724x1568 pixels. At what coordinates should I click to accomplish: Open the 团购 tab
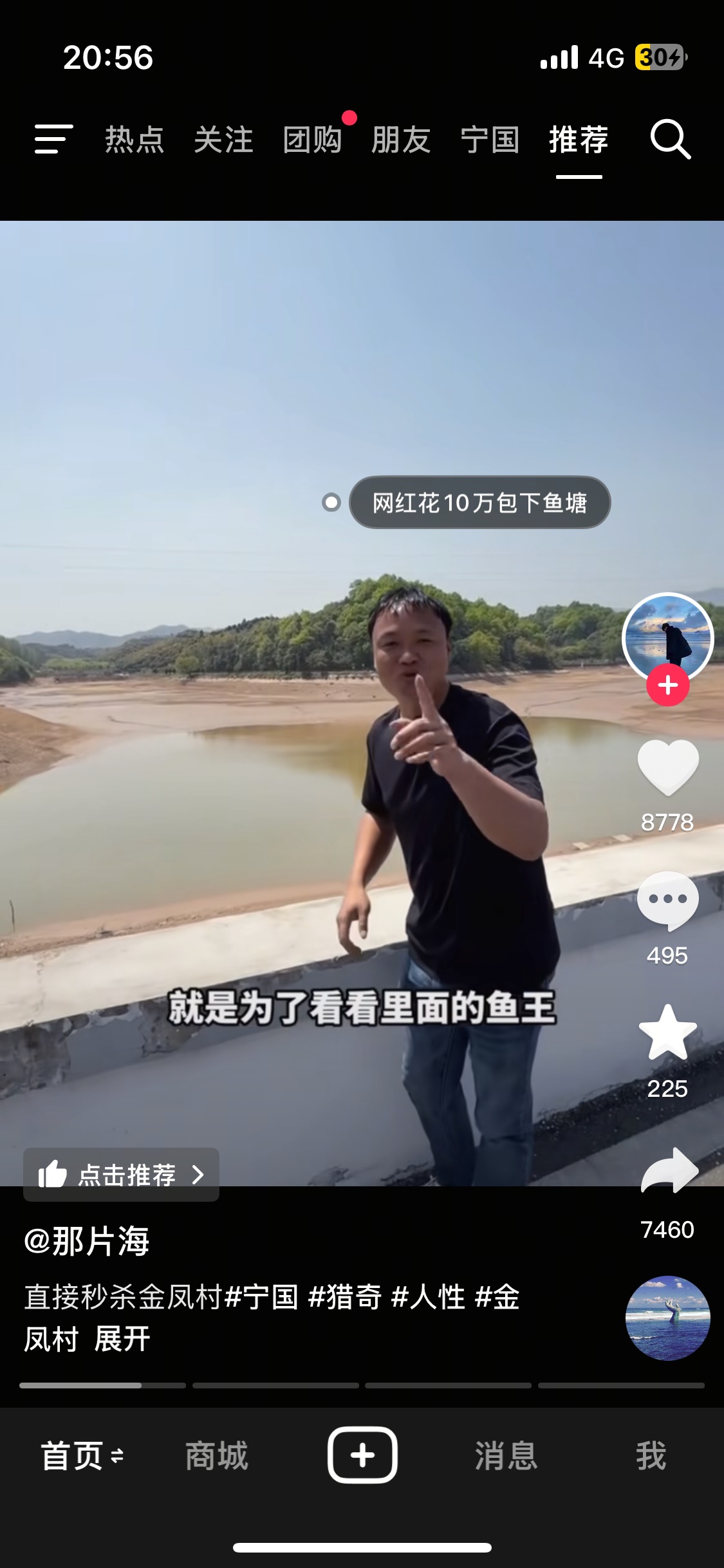(x=313, y=140)
